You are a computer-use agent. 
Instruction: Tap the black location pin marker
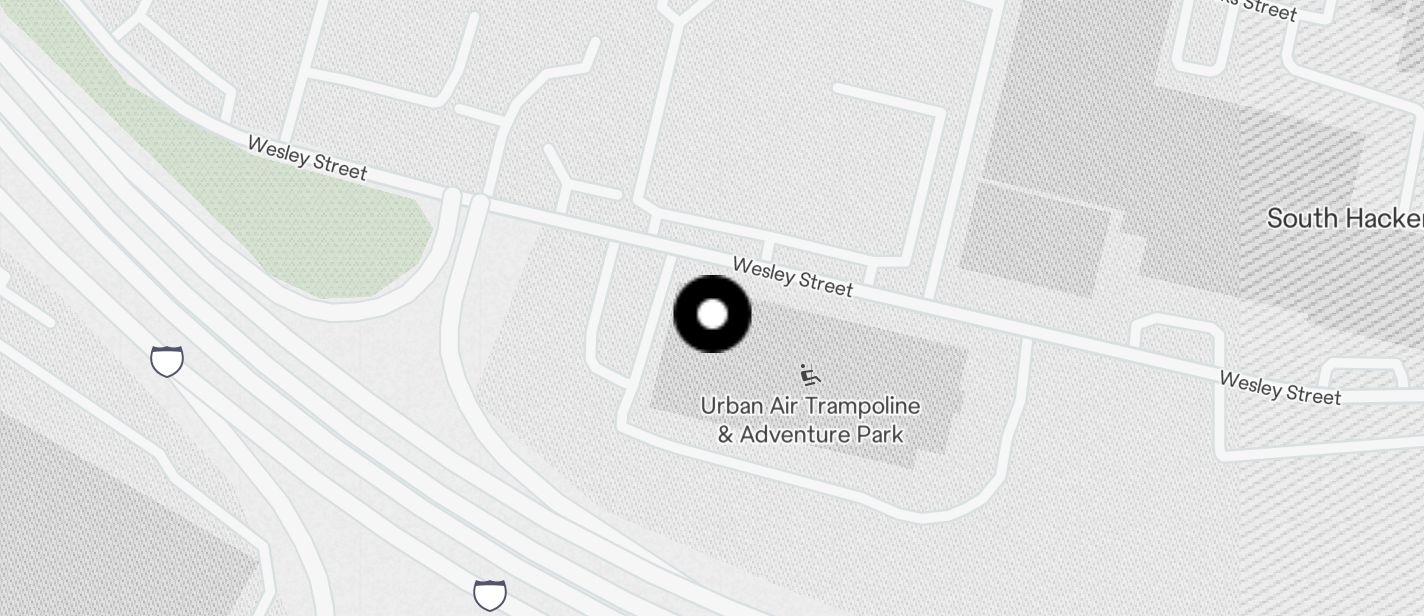pyautogui.click(x=712, y=314)
